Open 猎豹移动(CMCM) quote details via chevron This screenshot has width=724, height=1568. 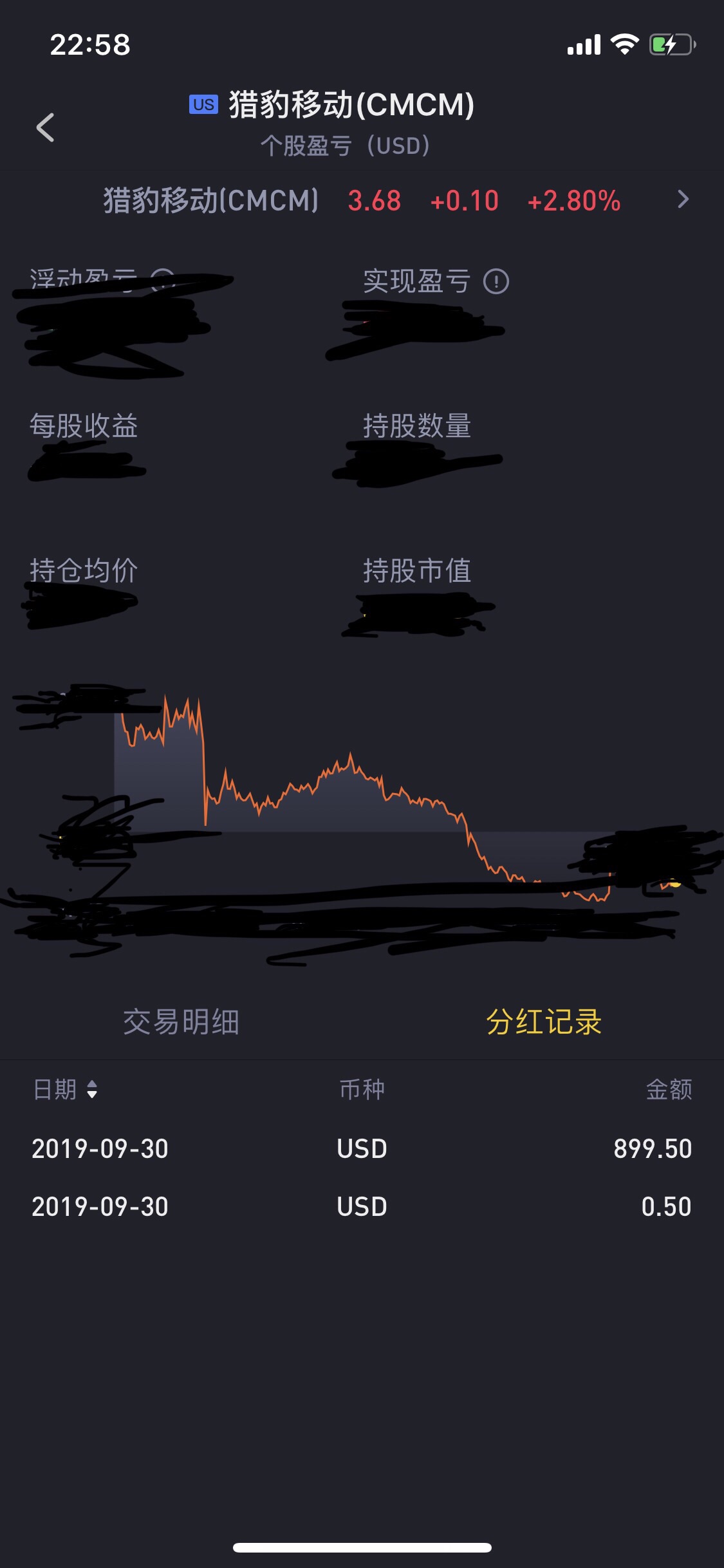coord(683,200)
